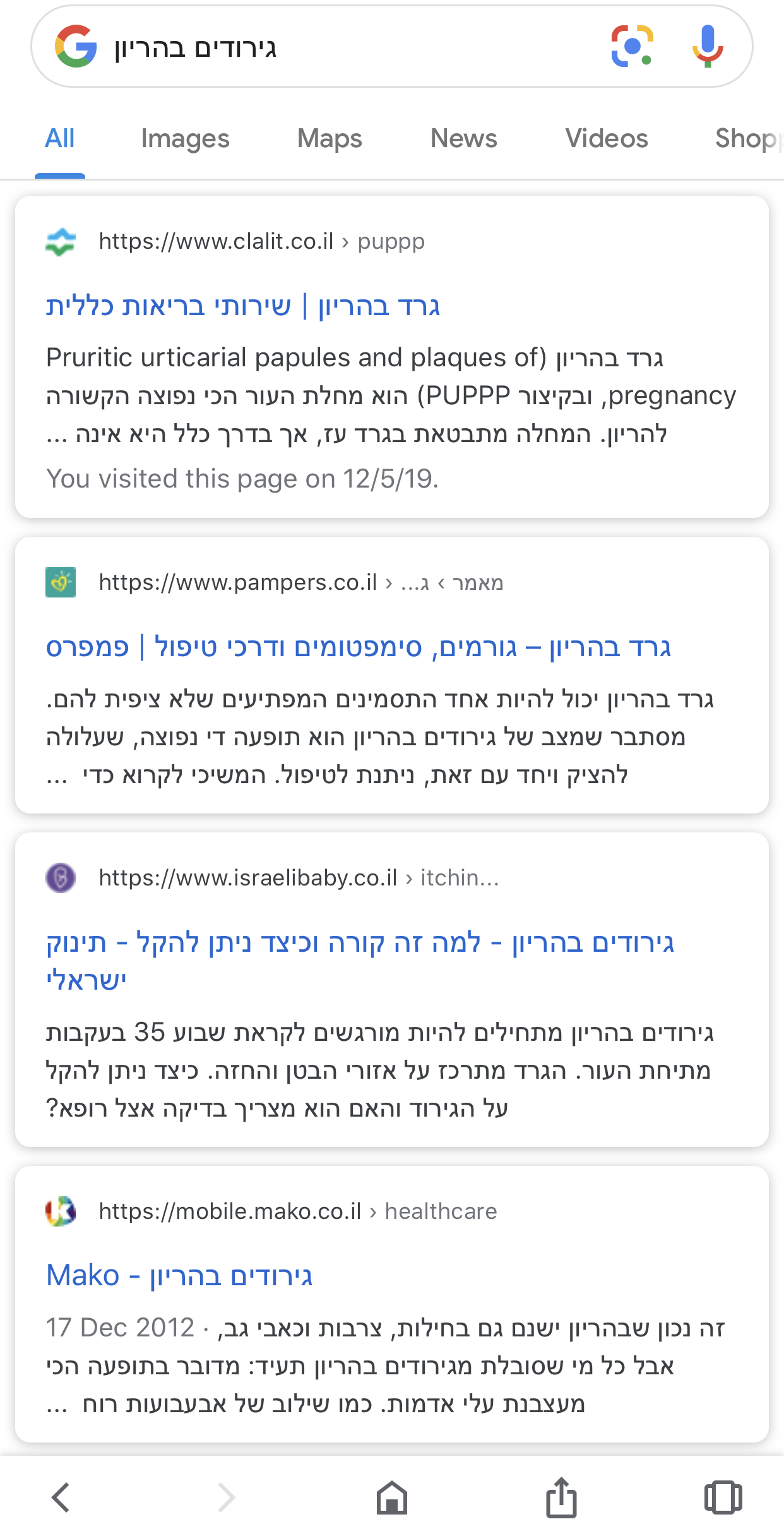Switch to the Maps tab
The width and height of the screenshot is (784, 1524).
point(330,139)
